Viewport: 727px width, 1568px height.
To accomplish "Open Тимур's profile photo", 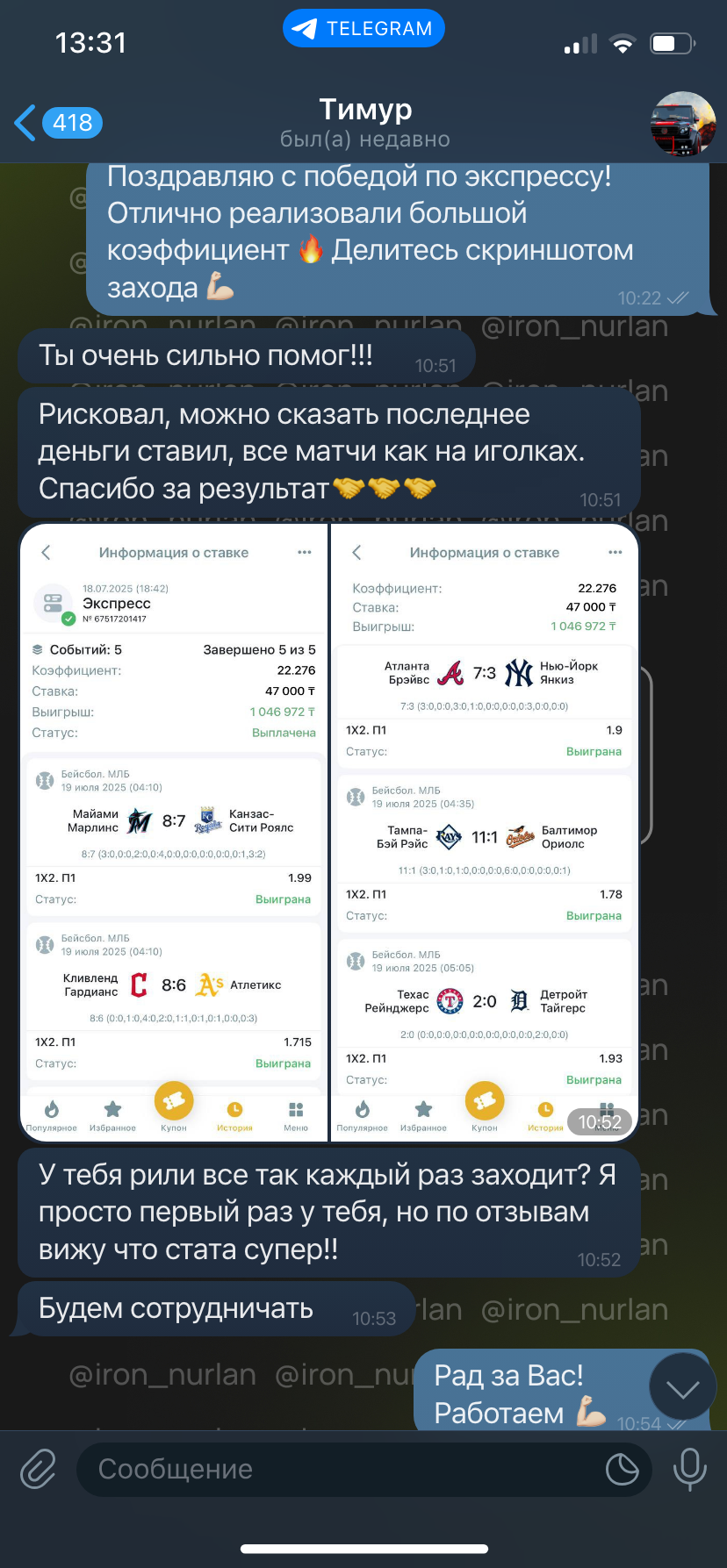I will point(682,124).
